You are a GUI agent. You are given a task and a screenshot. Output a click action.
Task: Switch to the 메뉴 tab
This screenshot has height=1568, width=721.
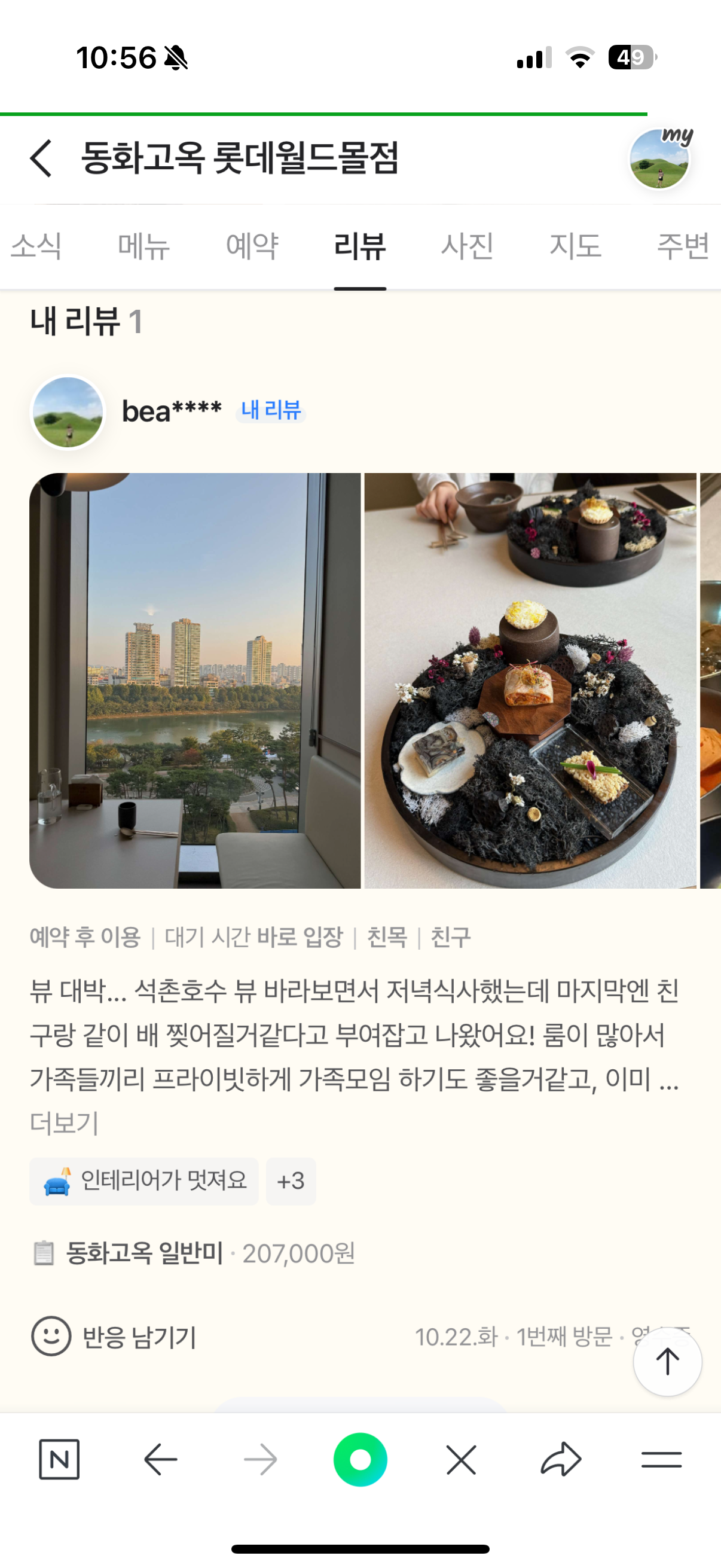coord(143,246)
